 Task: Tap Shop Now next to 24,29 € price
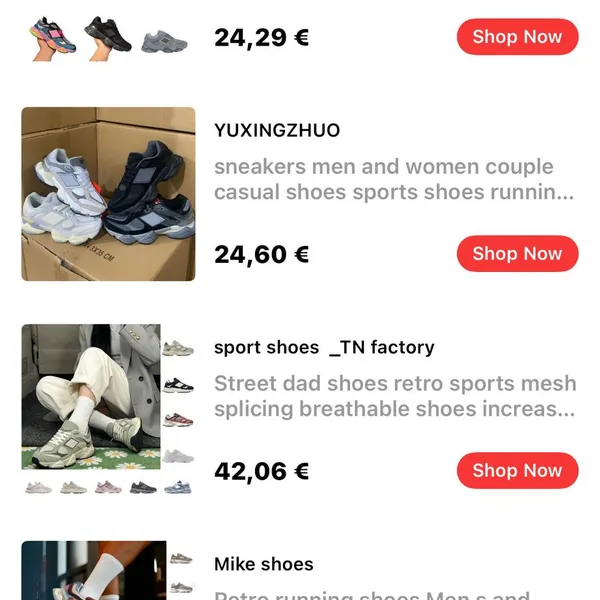click(x=517, y=37)
